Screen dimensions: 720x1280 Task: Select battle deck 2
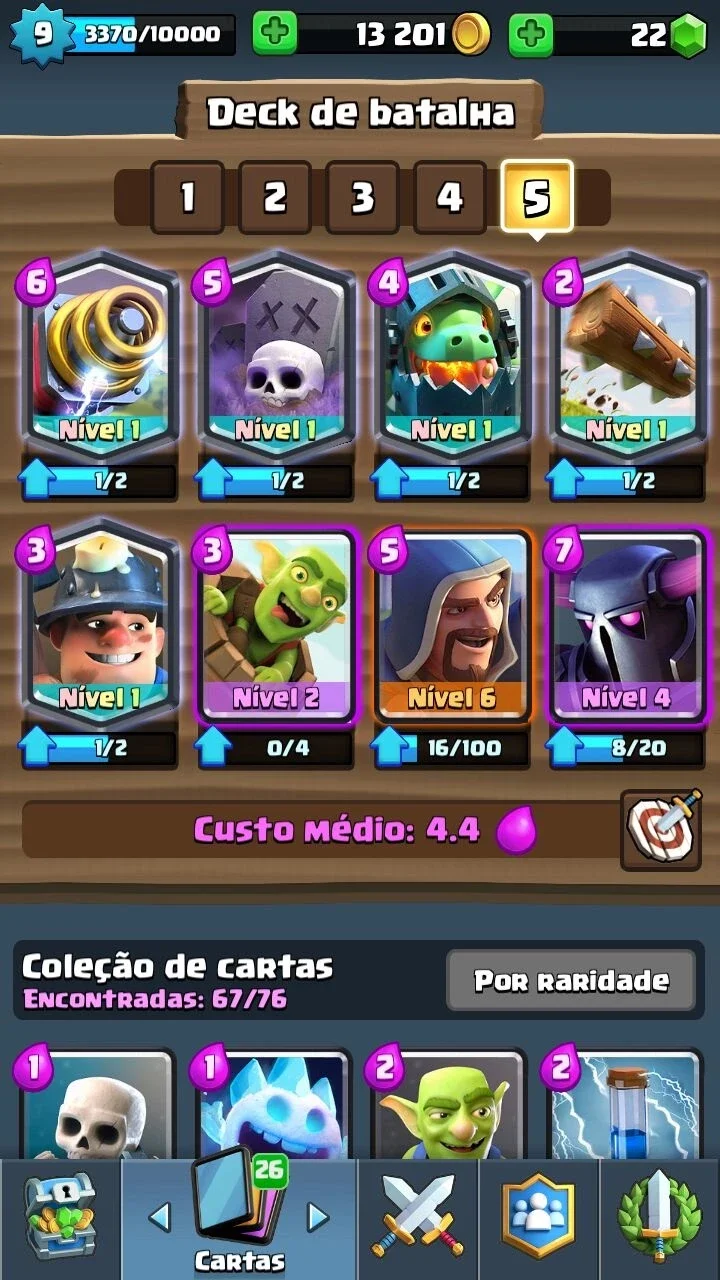point(275,197)
